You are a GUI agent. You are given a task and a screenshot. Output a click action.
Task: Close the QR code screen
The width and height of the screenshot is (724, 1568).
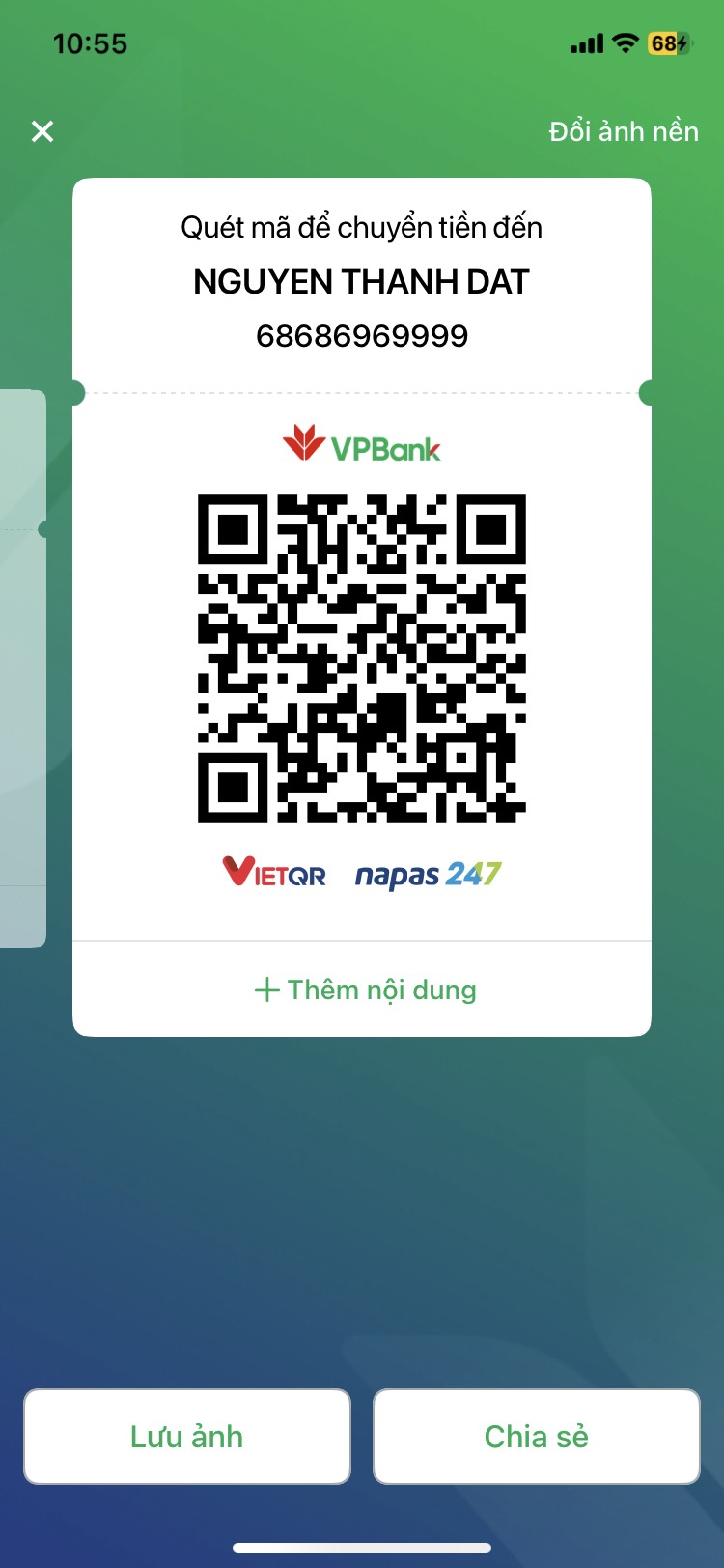[42, 131]
